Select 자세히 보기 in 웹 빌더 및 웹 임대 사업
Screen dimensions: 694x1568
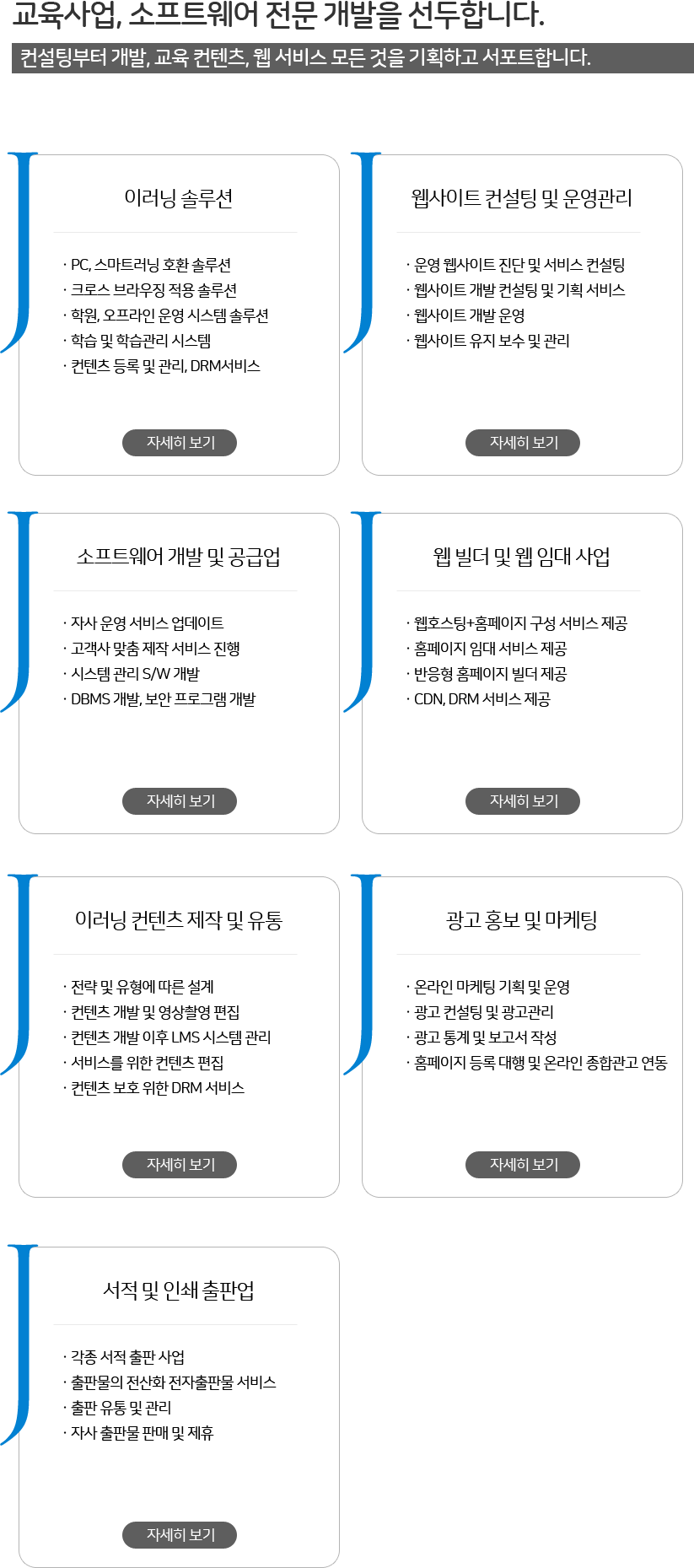click(523, 801)
